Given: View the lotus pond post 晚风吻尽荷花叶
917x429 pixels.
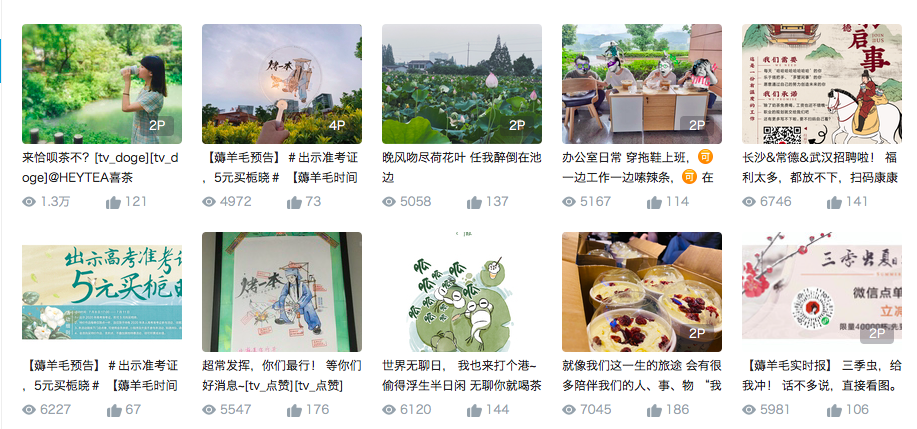Looking at the screenshot, I should click(x=462, y=84).
